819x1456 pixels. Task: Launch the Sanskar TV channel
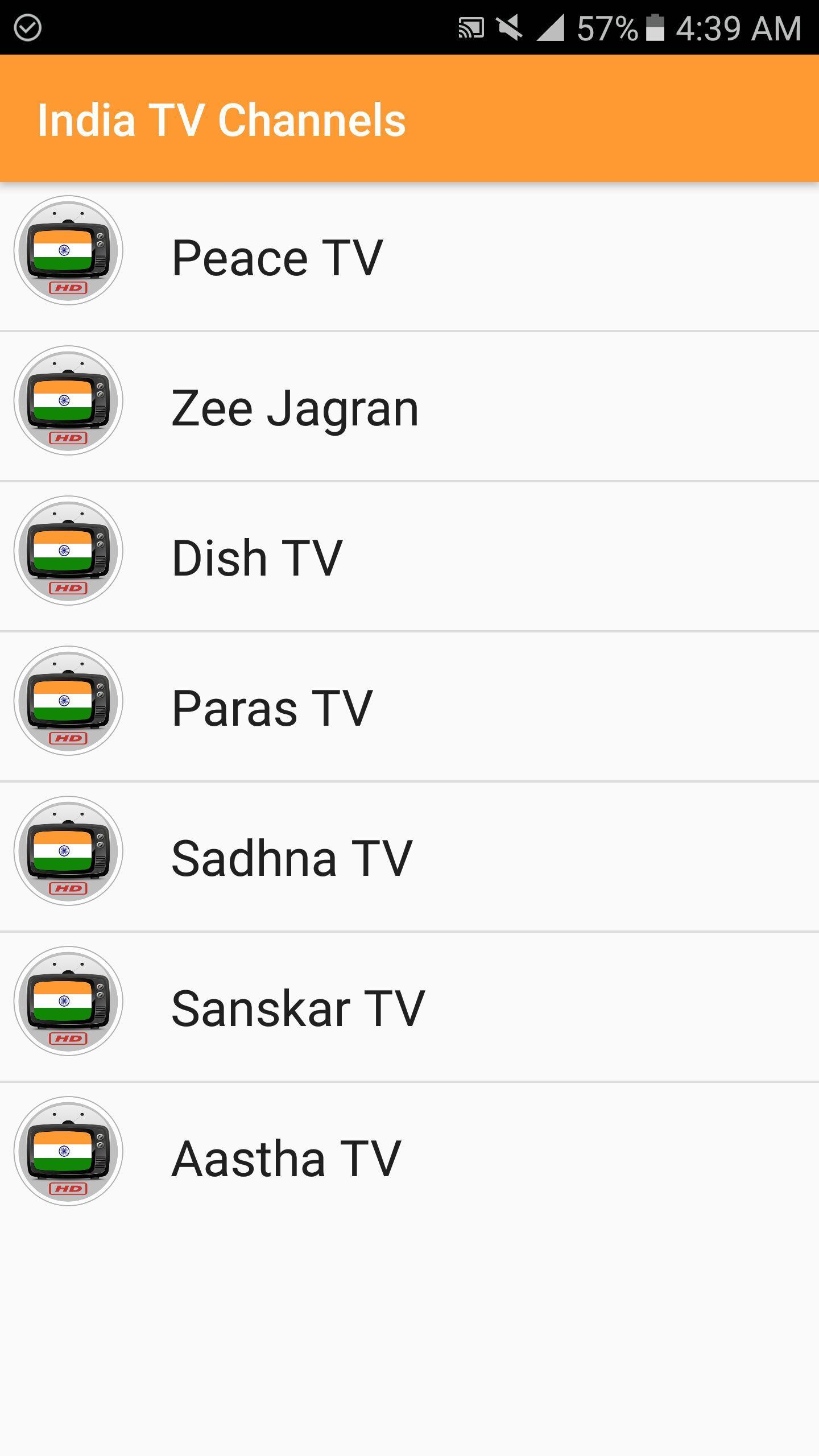409,1007
